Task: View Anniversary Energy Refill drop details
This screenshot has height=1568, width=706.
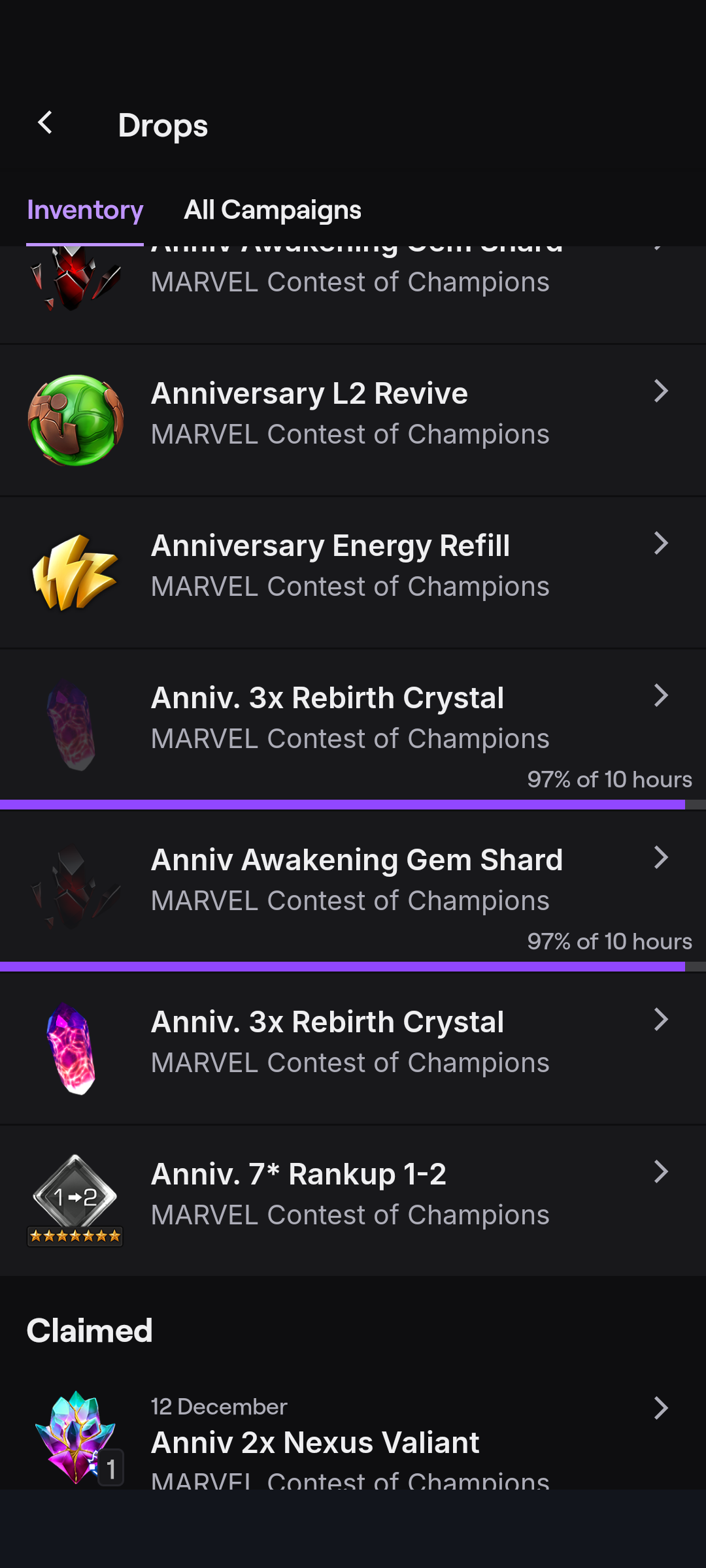Action: pos(353,572)
